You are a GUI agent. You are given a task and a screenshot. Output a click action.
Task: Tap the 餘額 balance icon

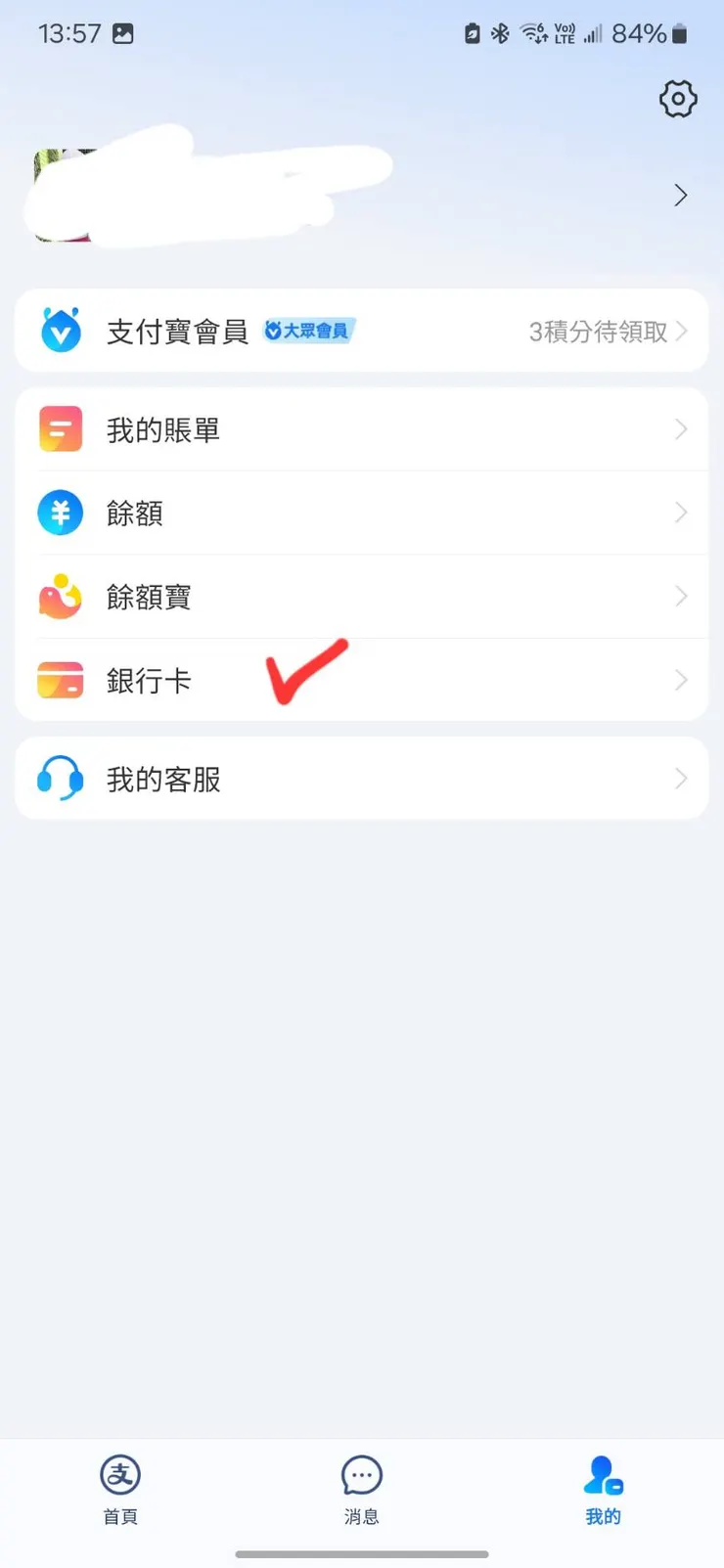click(60, 513)
